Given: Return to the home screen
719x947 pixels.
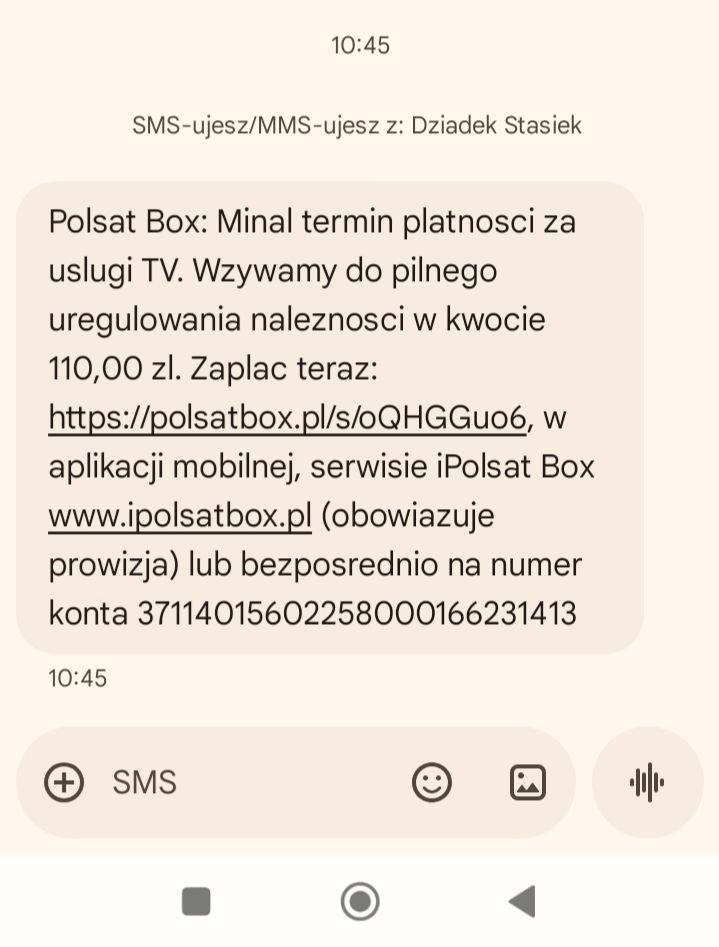Looking at the screenshot, I should pos(360,901).
